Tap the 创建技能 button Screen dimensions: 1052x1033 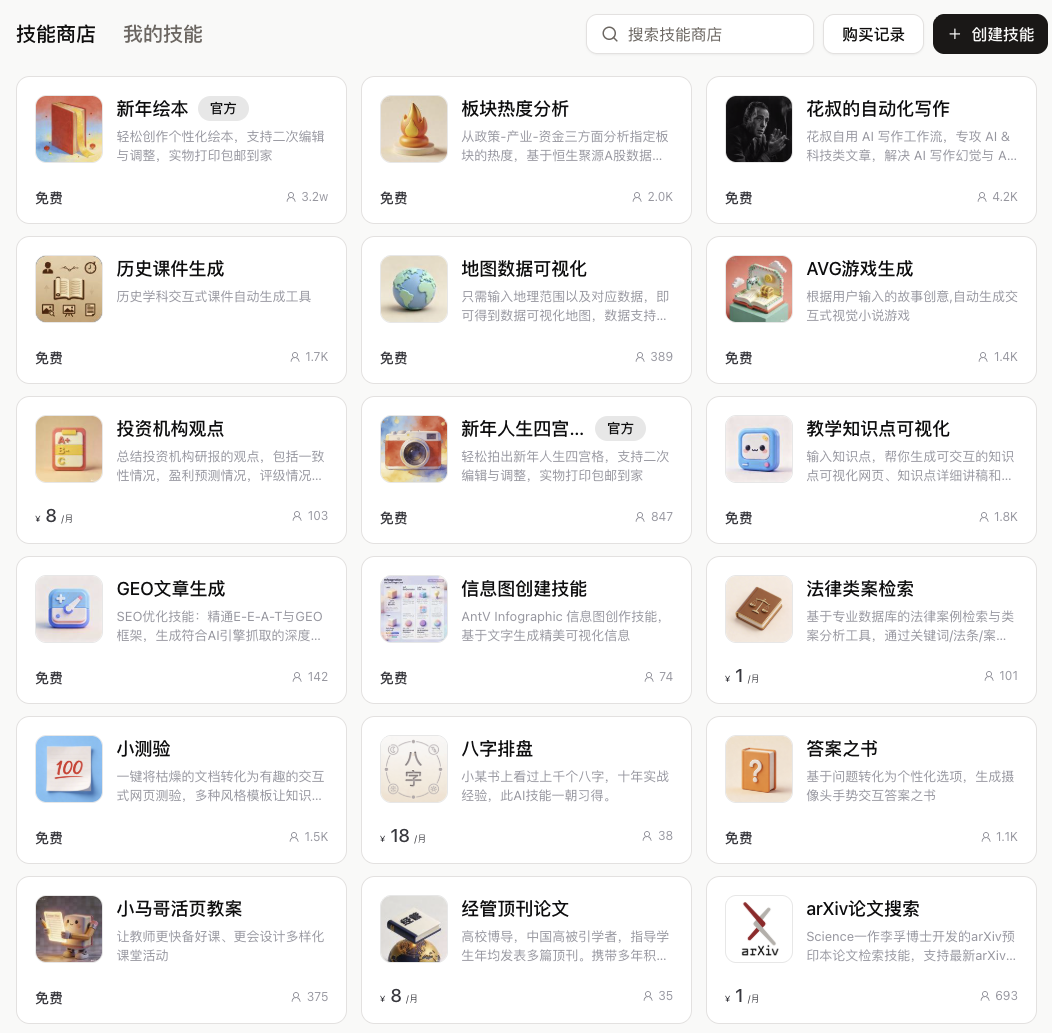[990, 34]
